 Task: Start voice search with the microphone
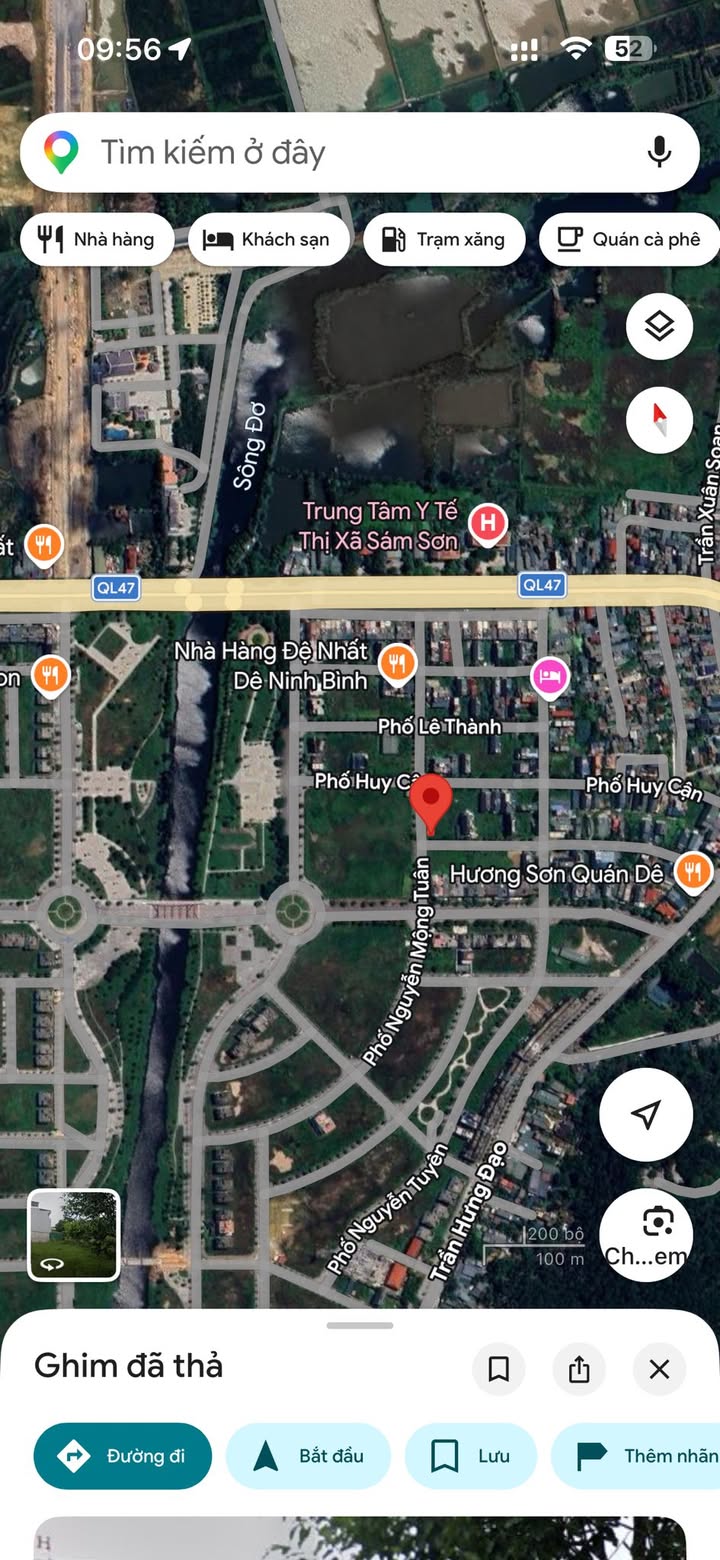click(x=658, y=153)
